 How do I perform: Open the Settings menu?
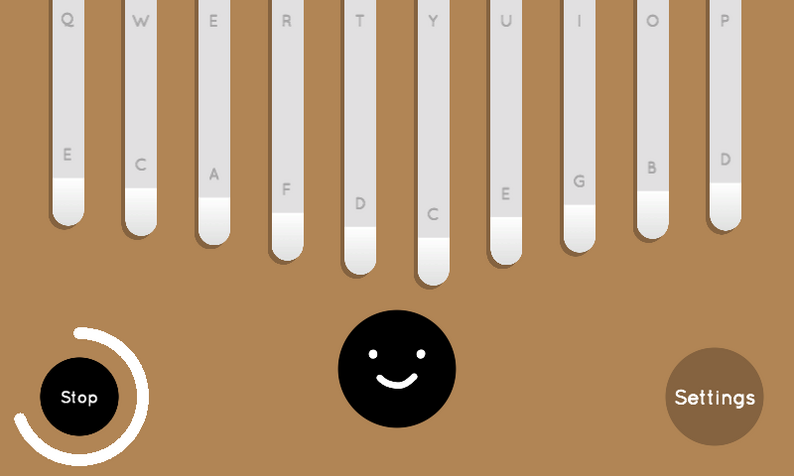point(714,397)
